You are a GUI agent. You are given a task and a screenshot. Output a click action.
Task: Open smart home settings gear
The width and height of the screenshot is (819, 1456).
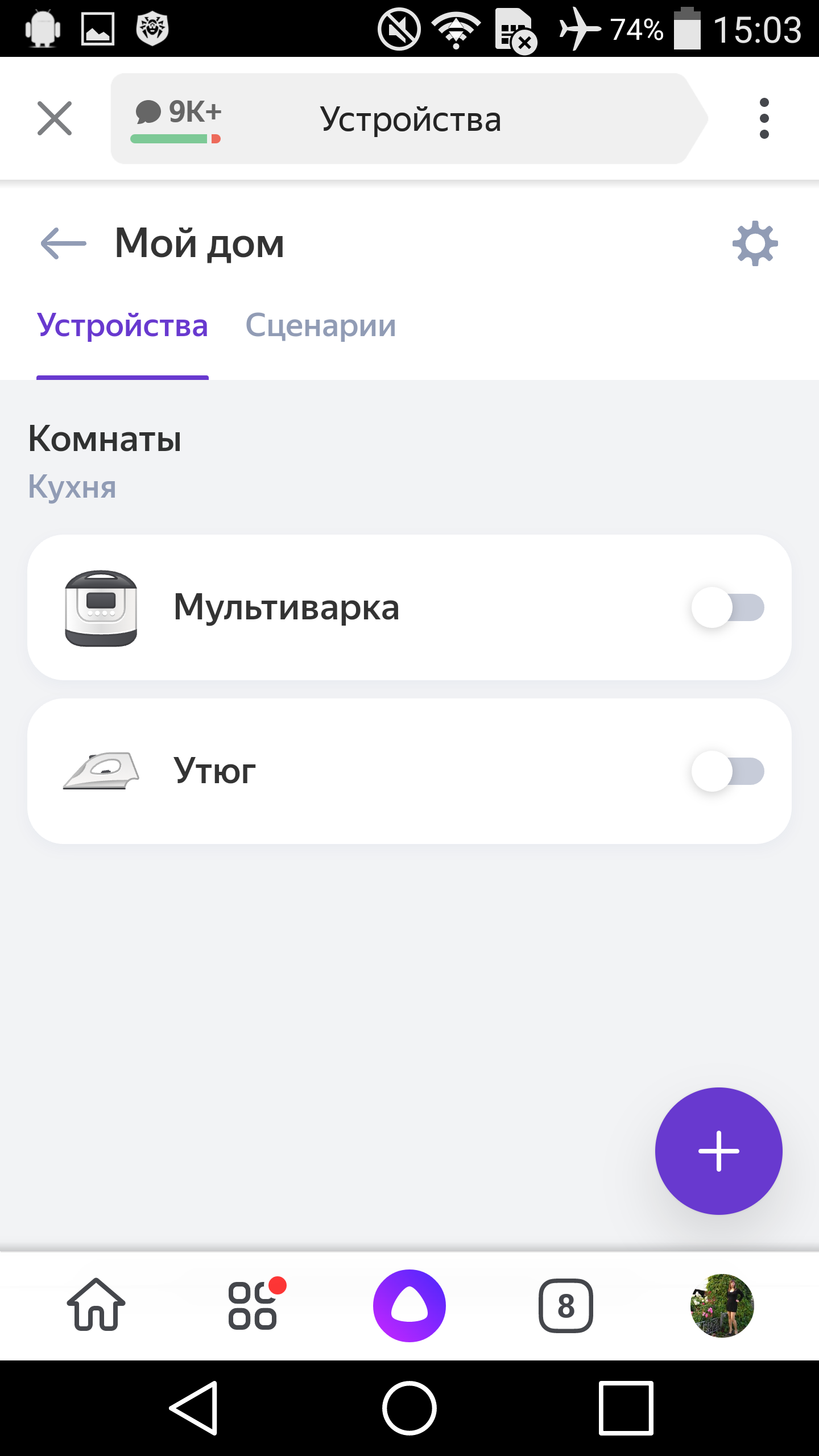coord(755,243)
